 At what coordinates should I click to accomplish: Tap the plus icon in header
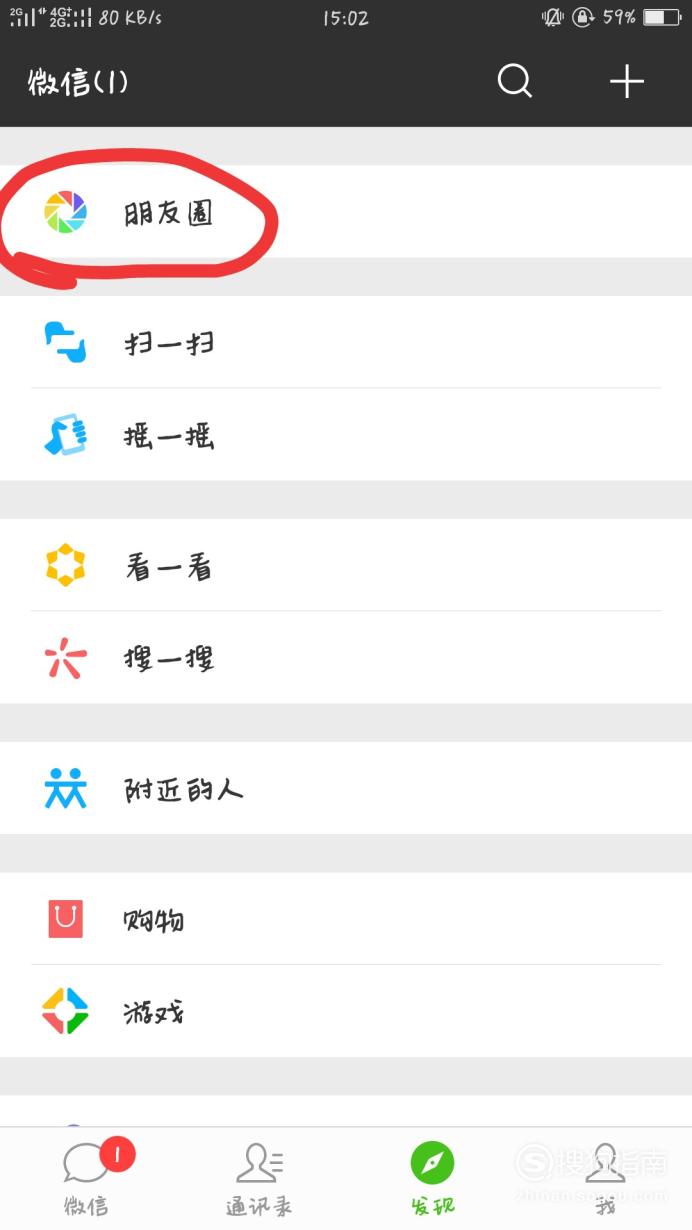[x=627, y=82]
